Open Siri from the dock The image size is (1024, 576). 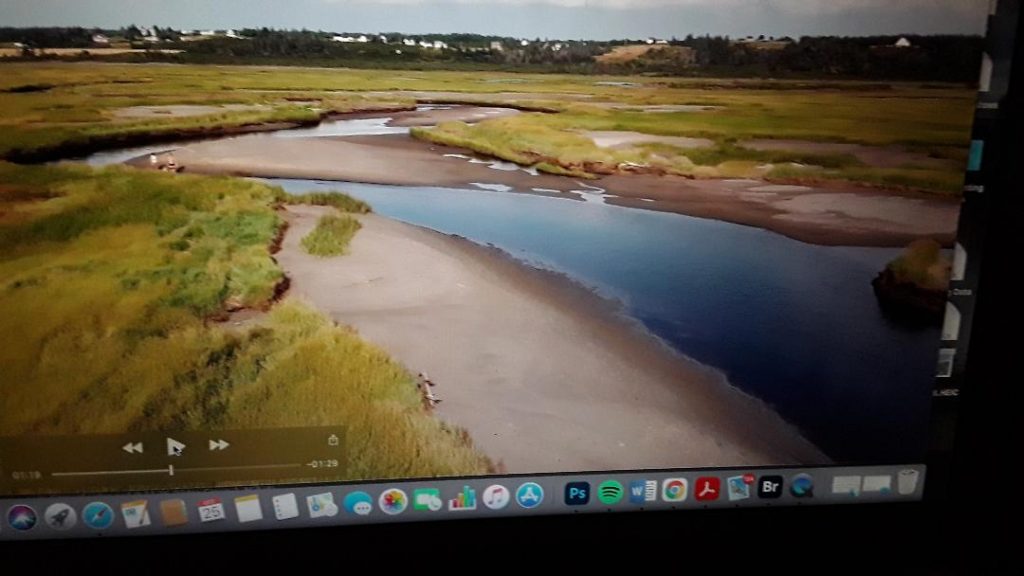pyautogui.click(x=22, y=517)
